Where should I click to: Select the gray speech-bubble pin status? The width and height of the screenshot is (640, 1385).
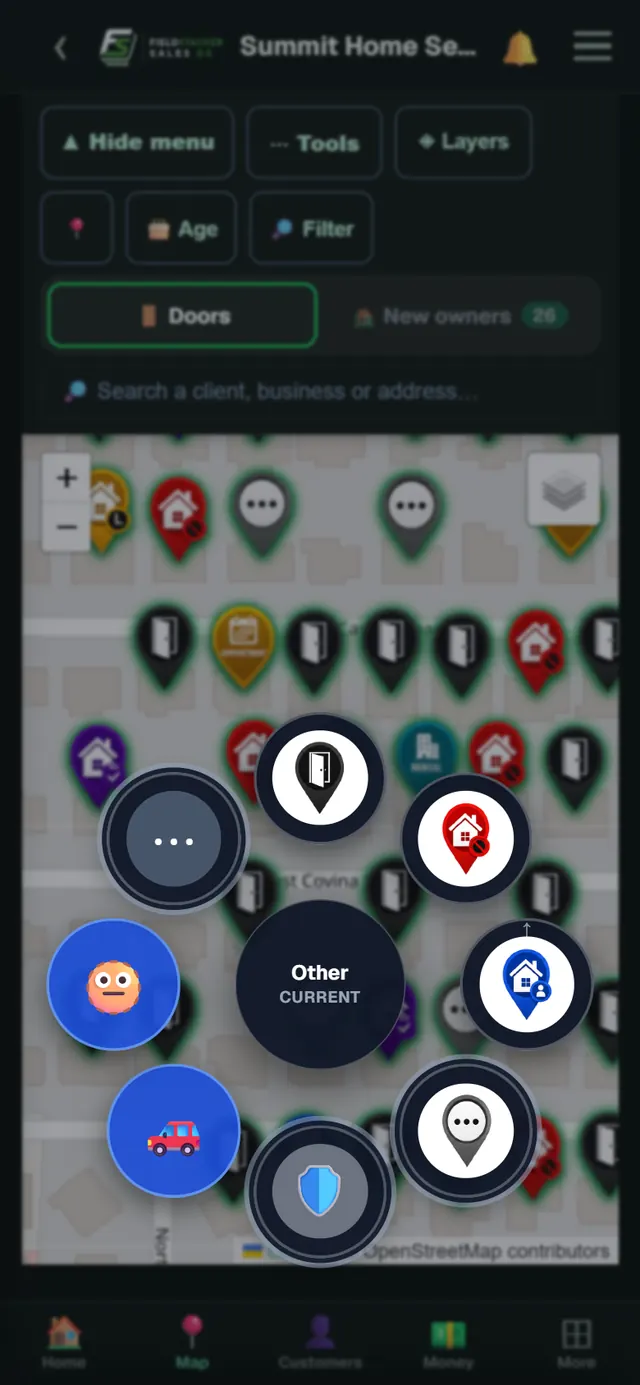pos(465,1130)
